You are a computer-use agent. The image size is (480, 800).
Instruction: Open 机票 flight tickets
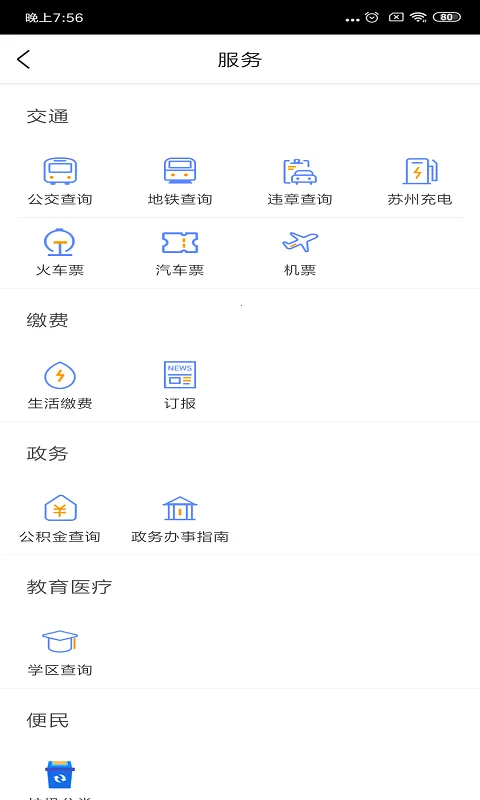click(300, 253)
